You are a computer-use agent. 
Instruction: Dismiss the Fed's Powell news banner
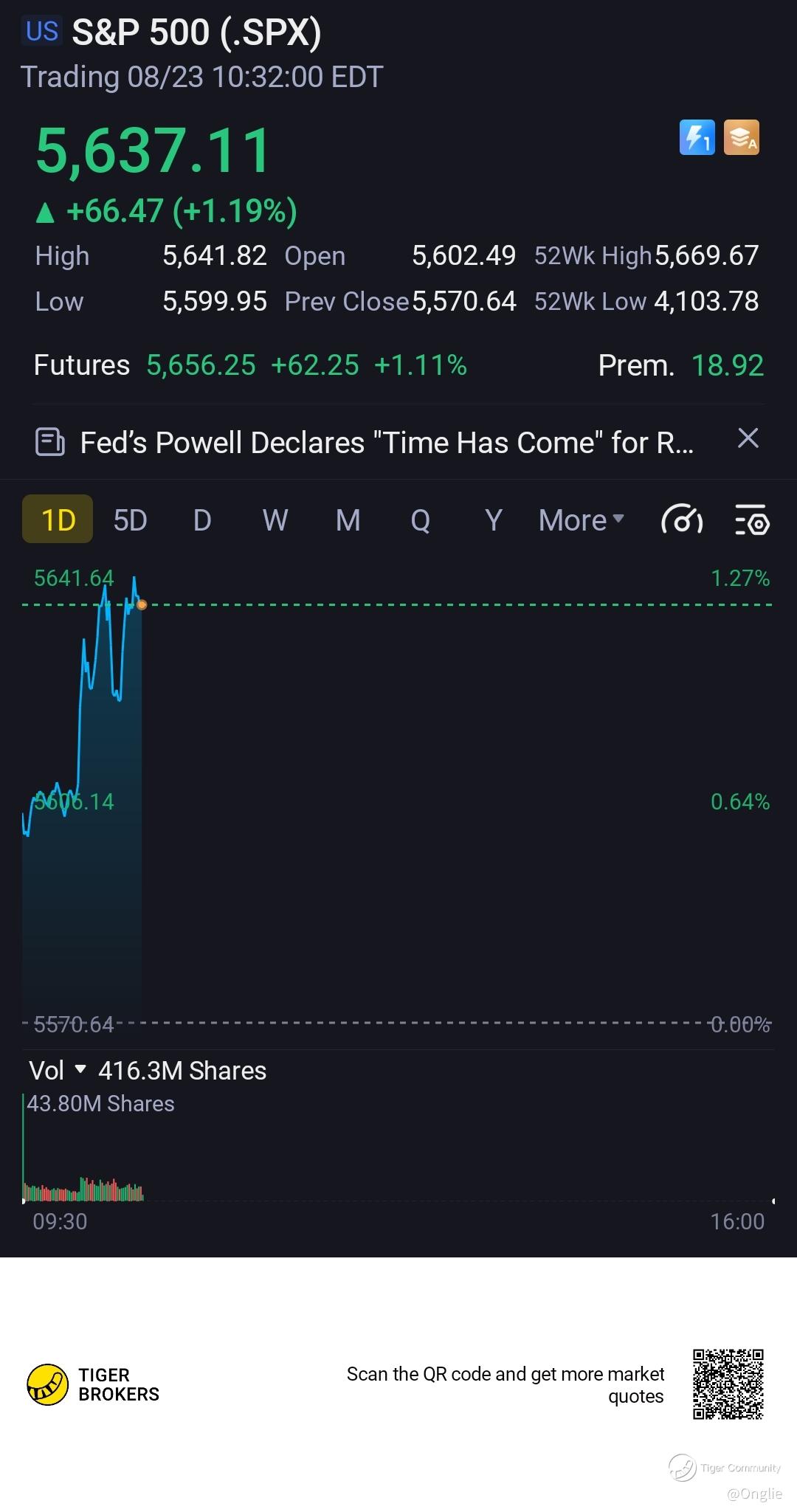[x=748, y=438]
